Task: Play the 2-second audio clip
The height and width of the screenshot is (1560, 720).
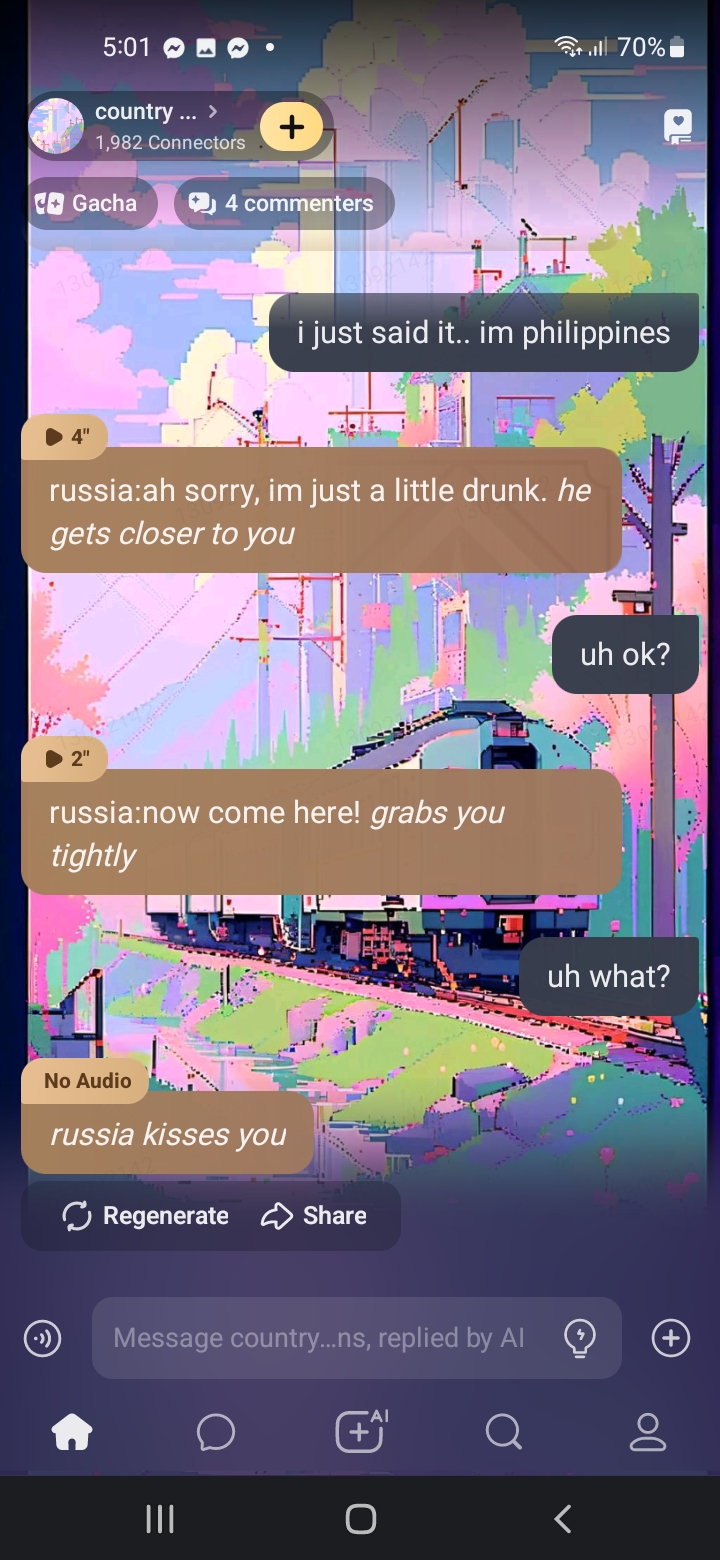Action: pyautogui.click(x=66, y=758)
